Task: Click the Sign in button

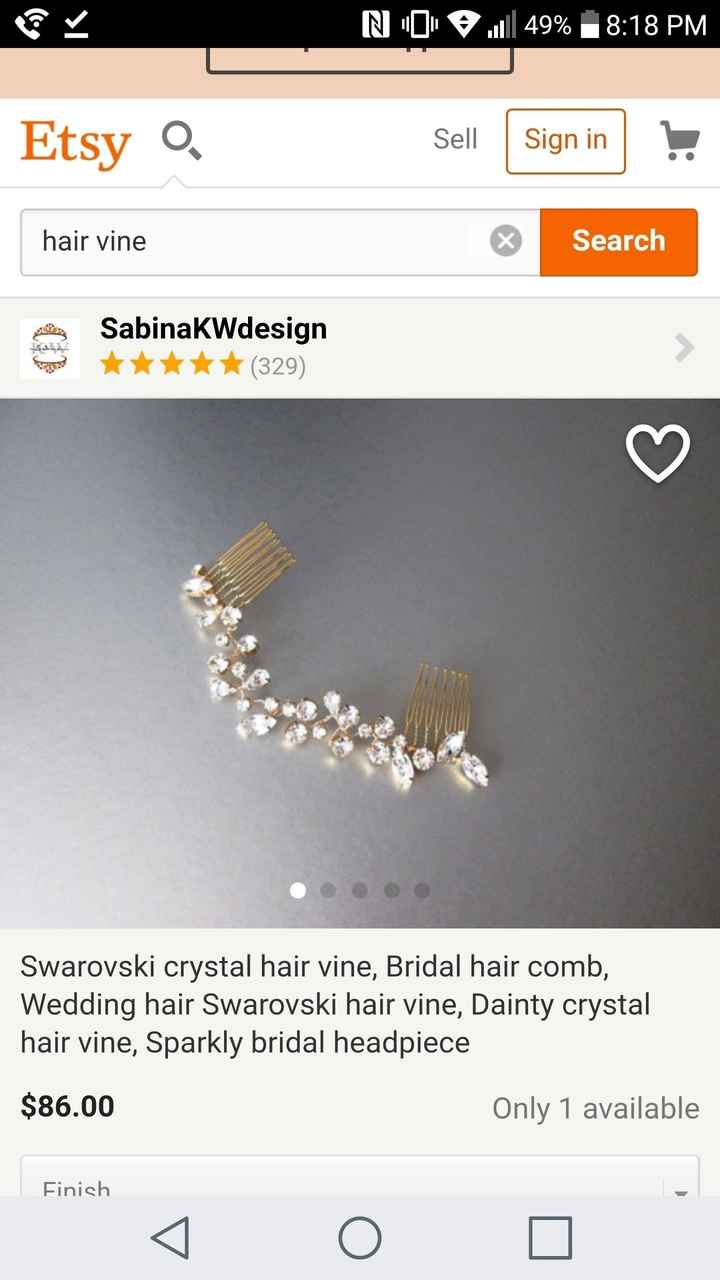Action: tap(565, 141)
